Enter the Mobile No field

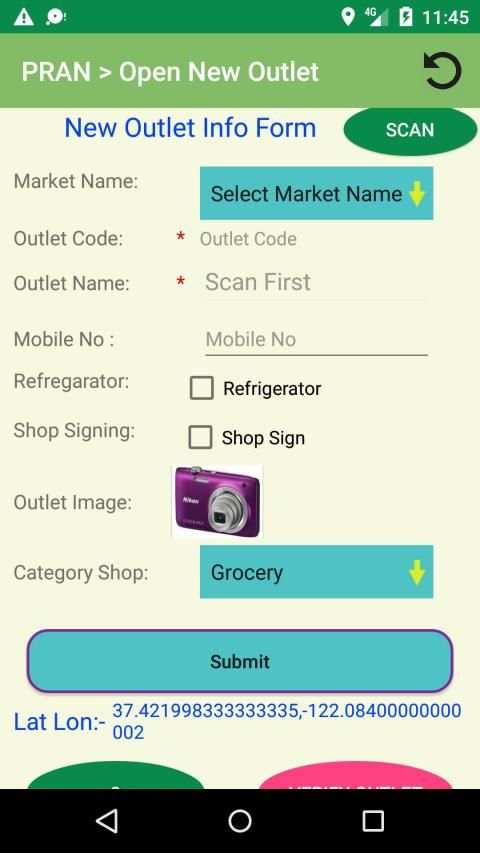[316, 339]
